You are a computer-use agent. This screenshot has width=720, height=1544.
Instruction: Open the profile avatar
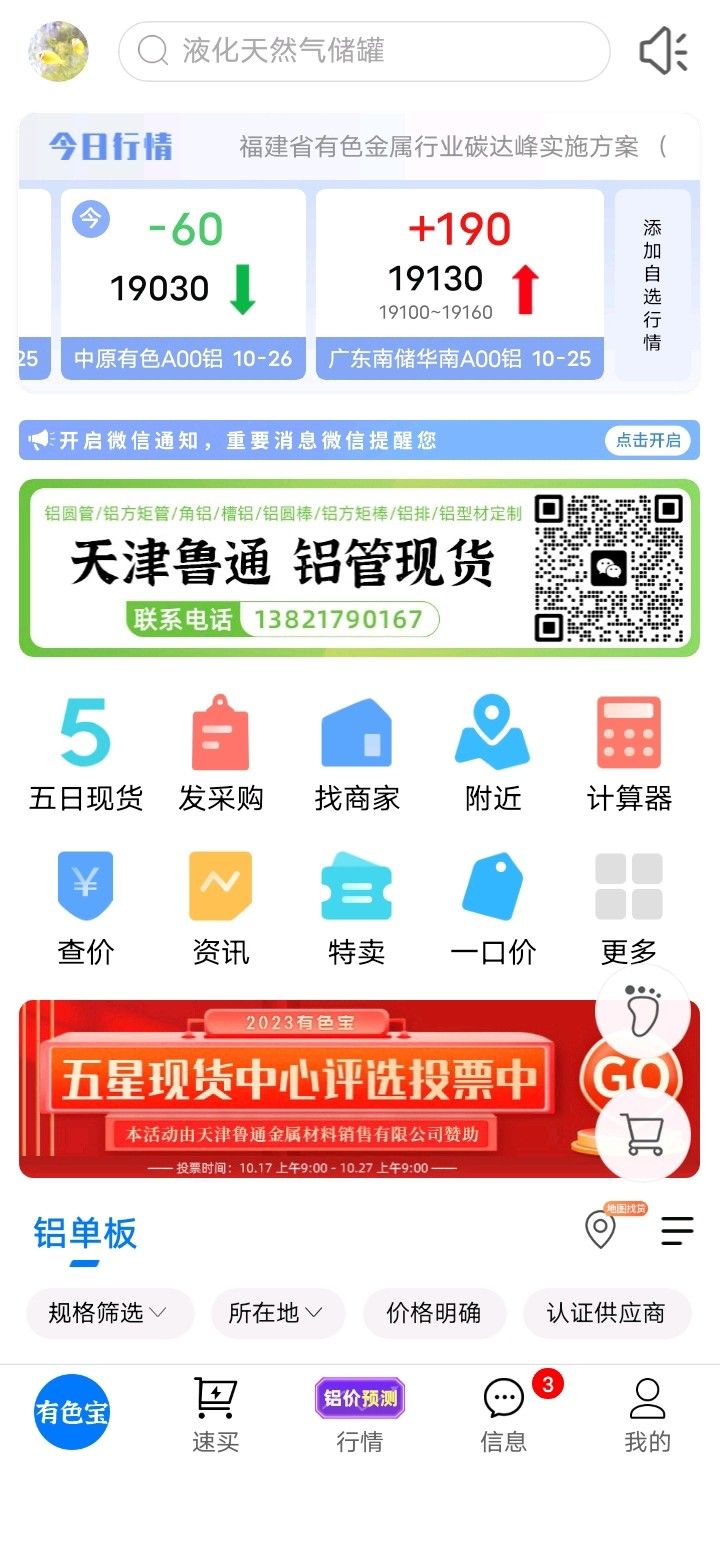pos(58,51)
